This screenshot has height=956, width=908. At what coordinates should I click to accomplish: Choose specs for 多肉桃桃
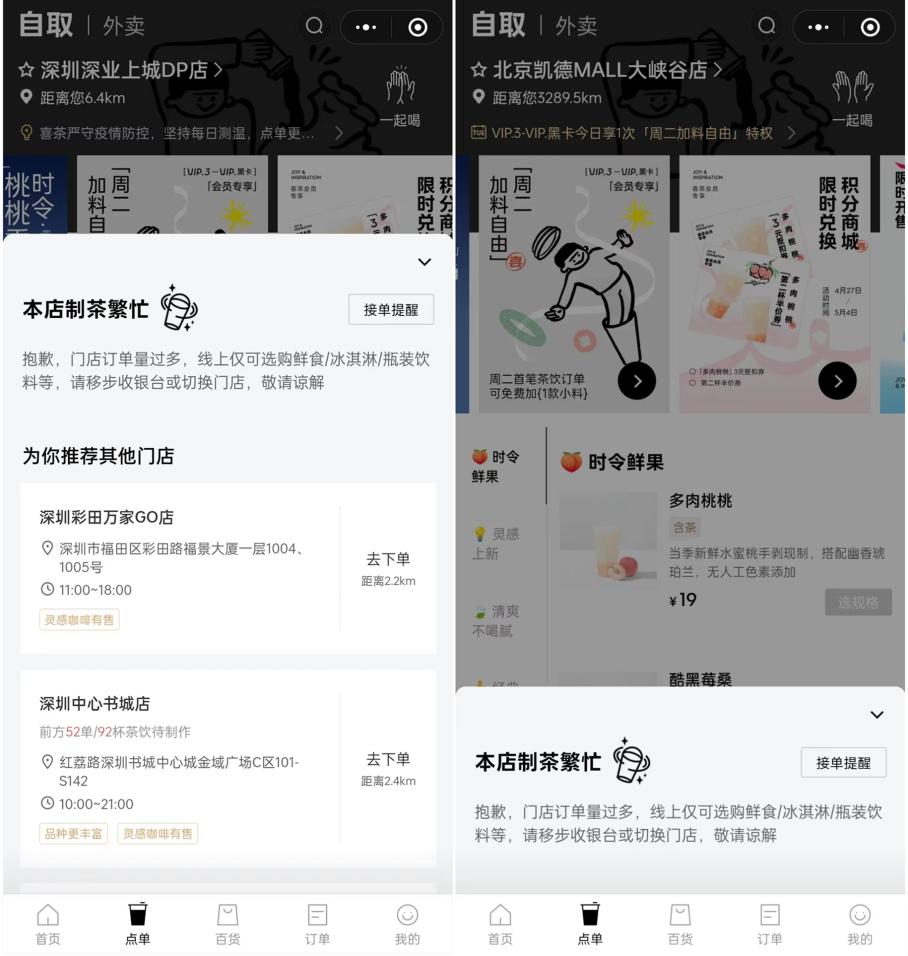pos(858,602)
